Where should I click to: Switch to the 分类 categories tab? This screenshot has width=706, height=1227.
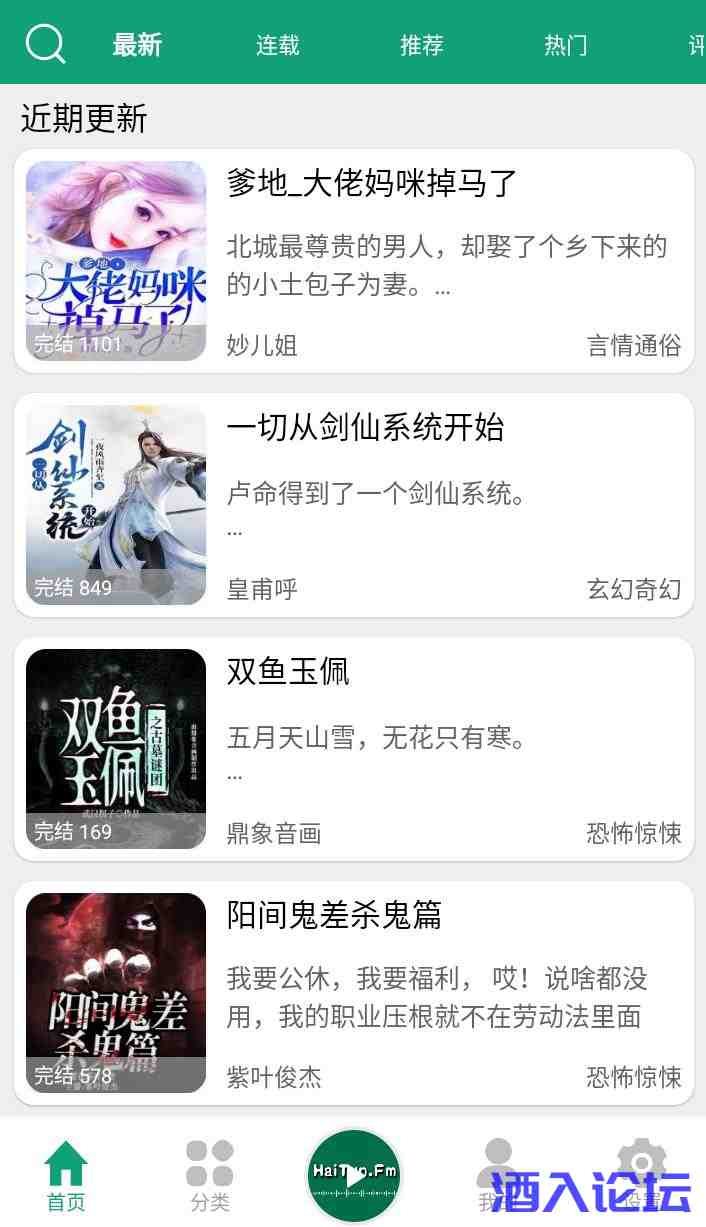click(x=210, y=1175)
